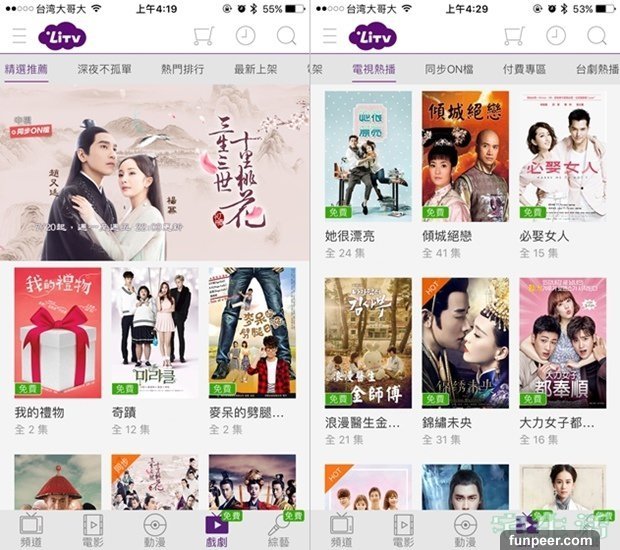Open the 三生三世十里桃花 featured banner

155,173
